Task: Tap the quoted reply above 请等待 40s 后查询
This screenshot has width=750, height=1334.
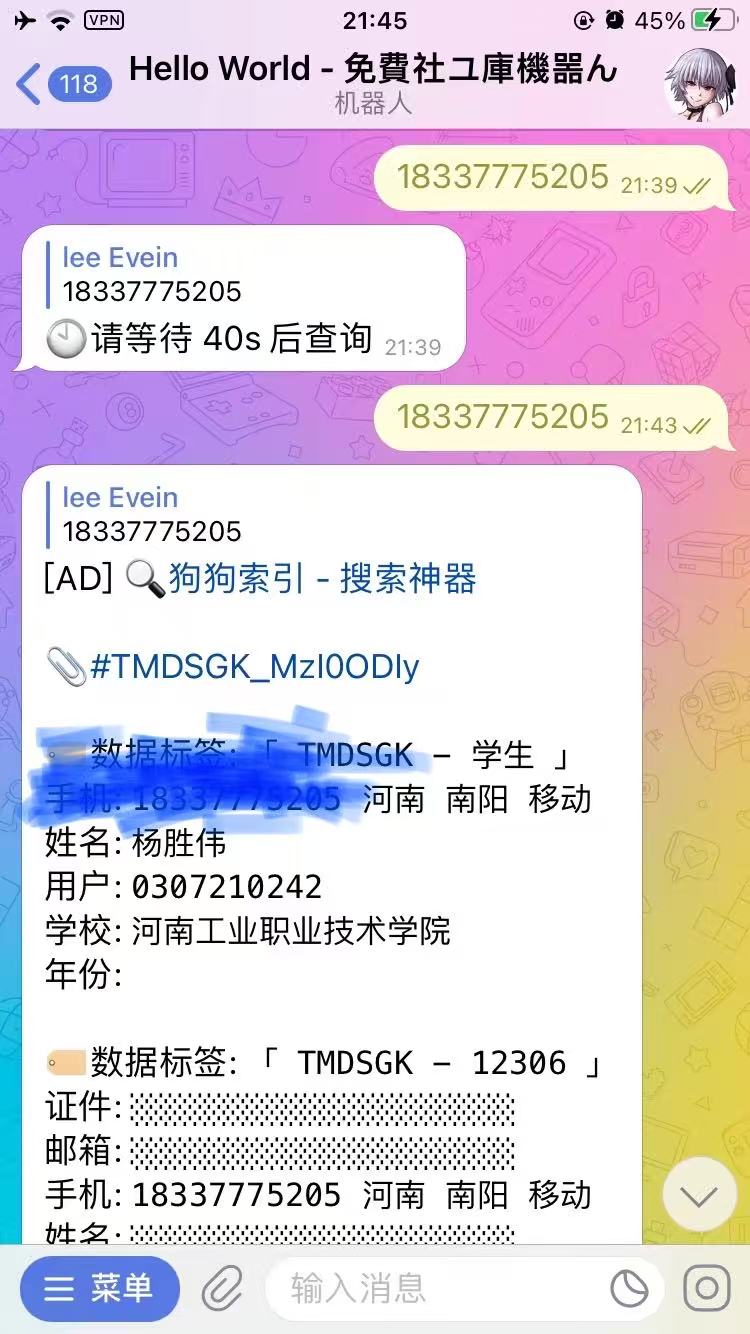Action: pos(152,274)
